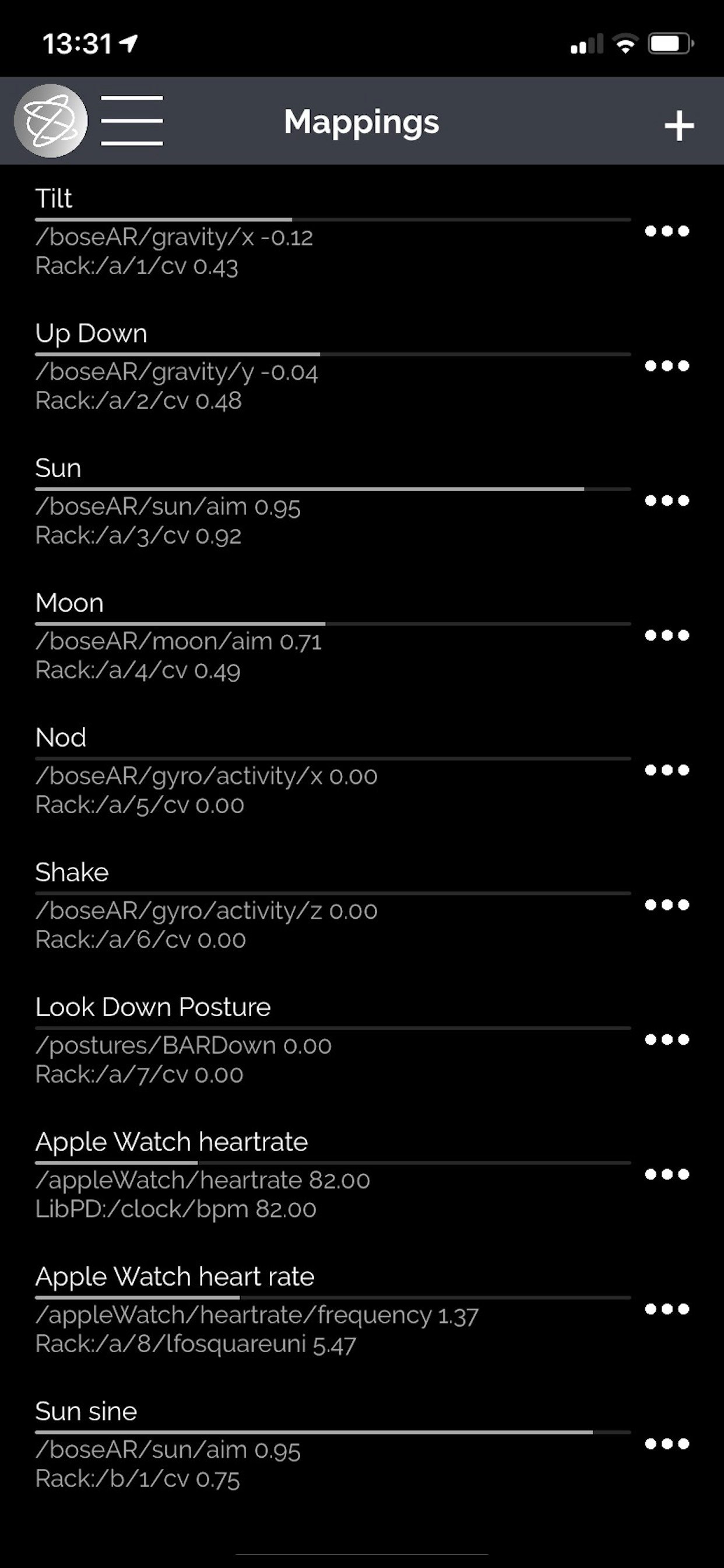724x1568 pixels.
Task: Show options for Apple Watch heart rate
Action: click(x=667, y=1308)
